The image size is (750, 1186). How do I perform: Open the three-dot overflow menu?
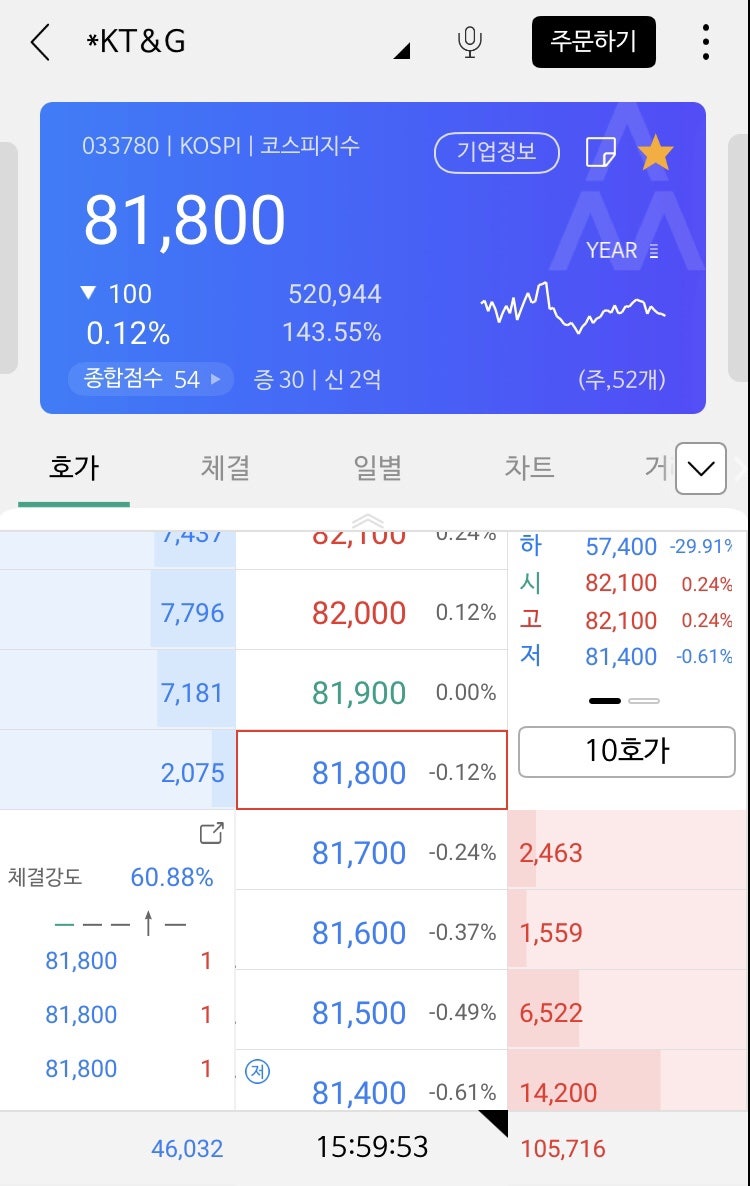tap(704, 42)
